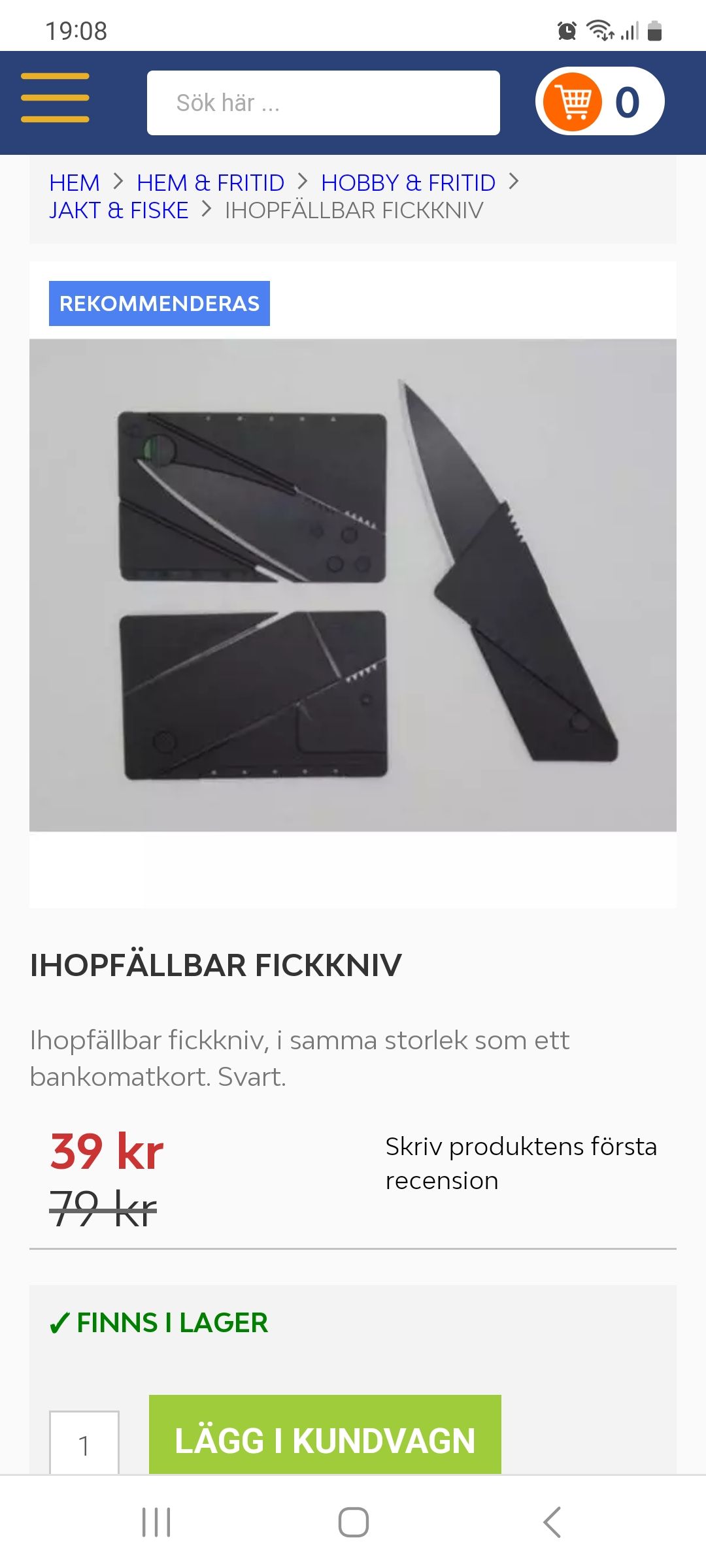Image resolution: width=706 pixels, height=1568 pixels.
Task: Open the HOBBY & FRITID breadcrumb
Action: pos(409,182)
